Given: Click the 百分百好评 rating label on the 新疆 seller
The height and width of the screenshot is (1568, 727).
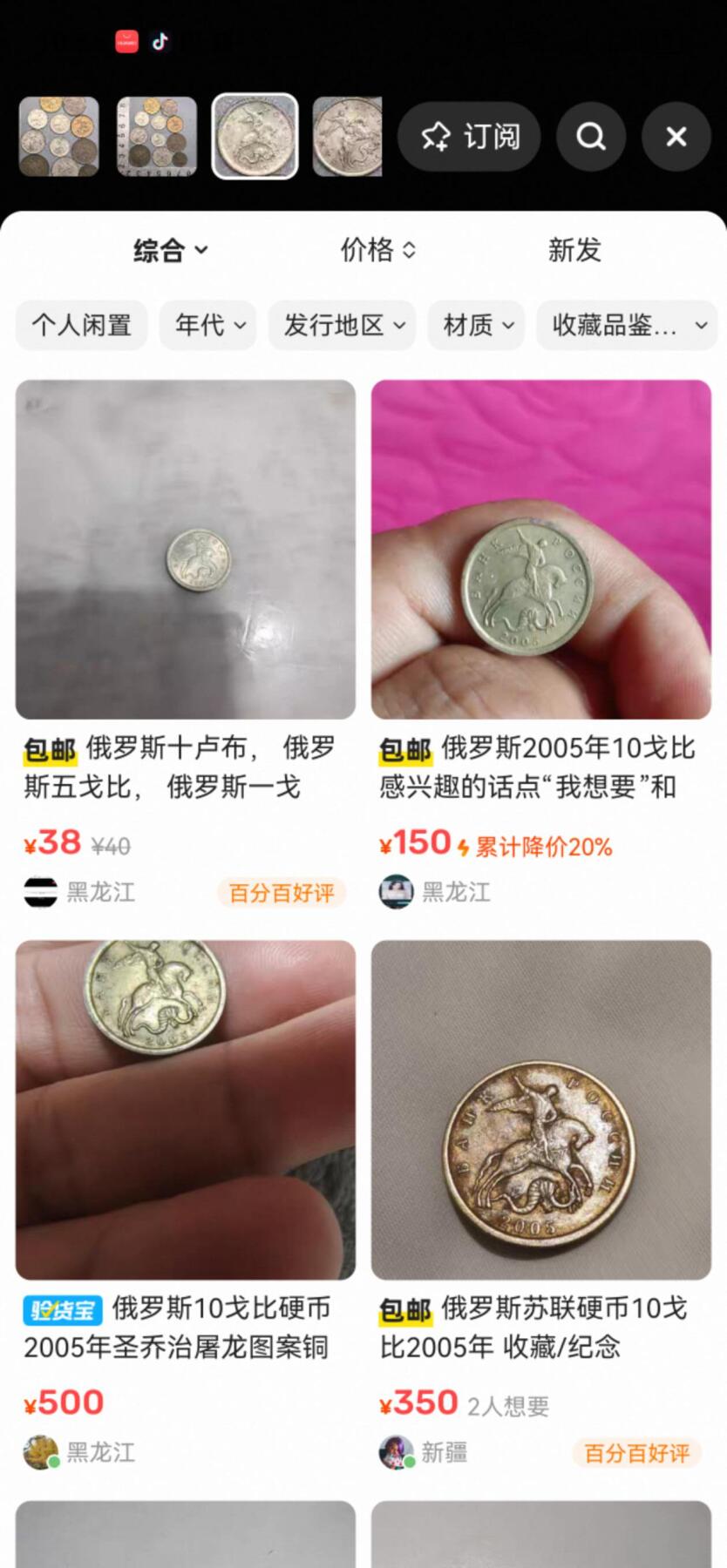Looking at the screenshot, I should (635, 1453).
